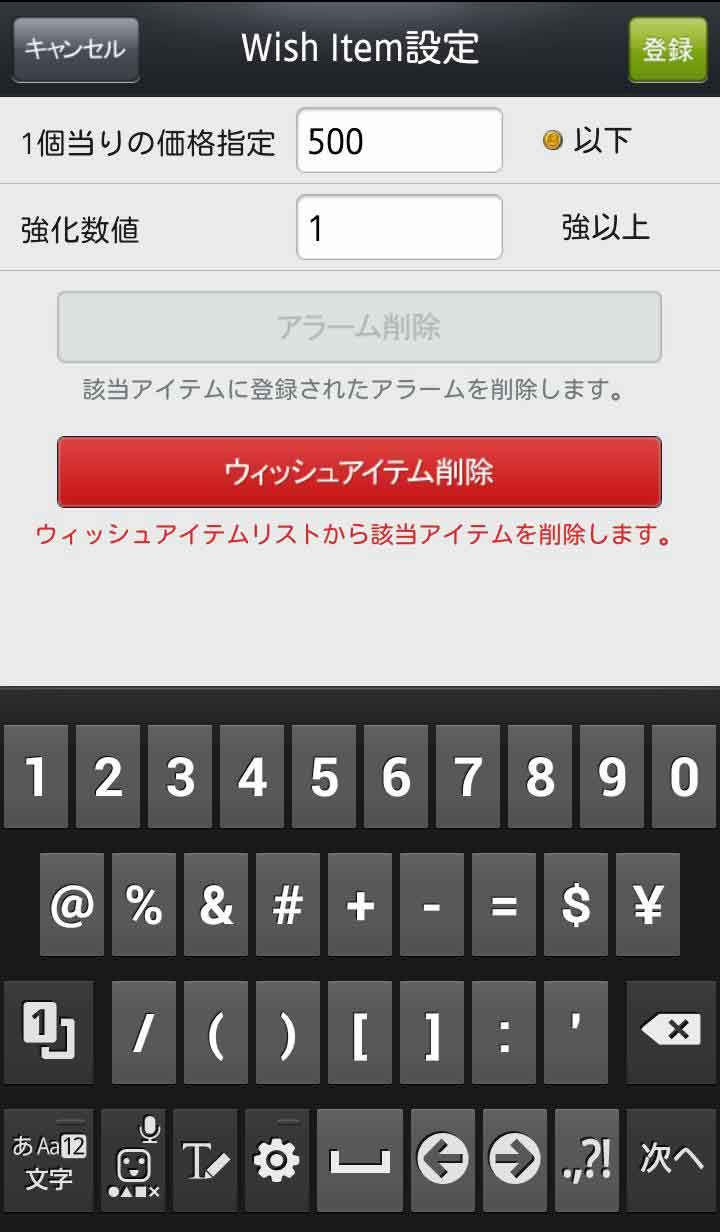Tap the キャンセル button

(75, 49)
